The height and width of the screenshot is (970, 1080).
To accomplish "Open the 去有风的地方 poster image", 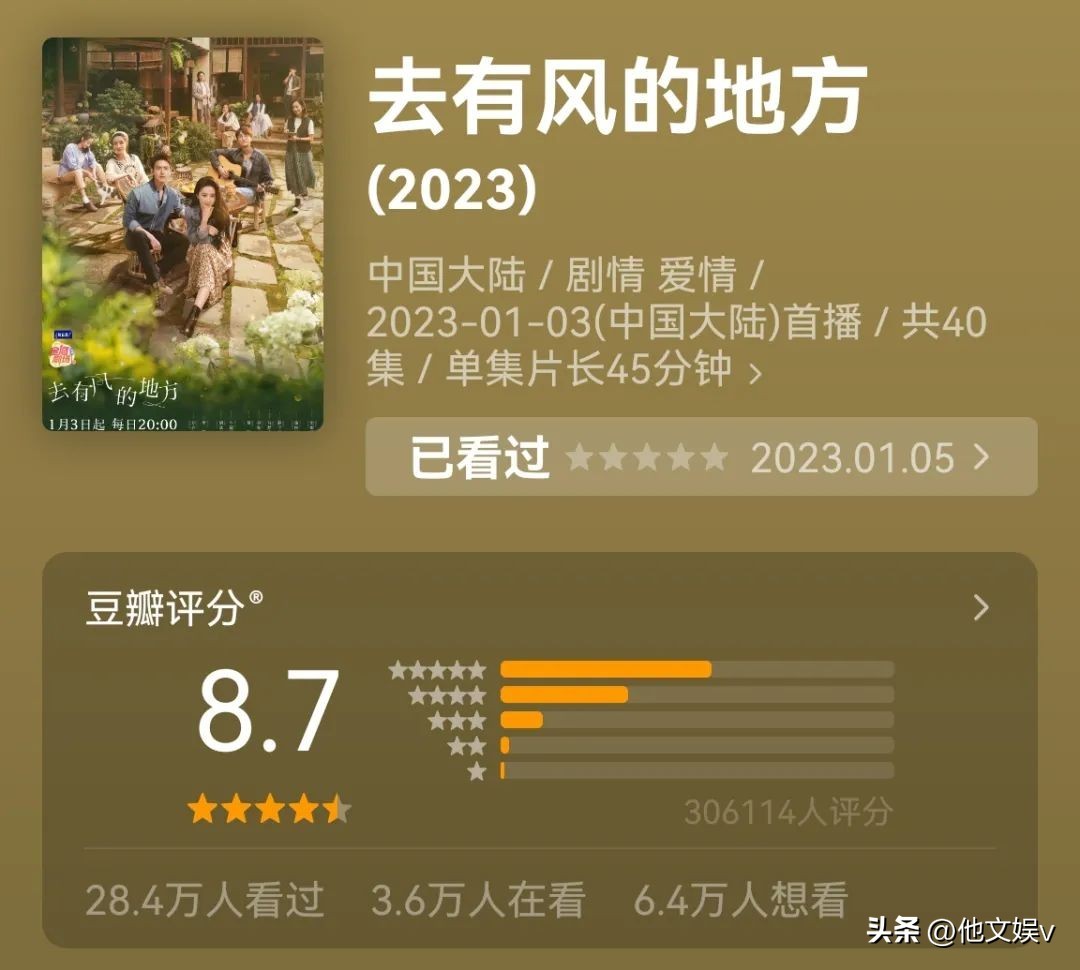I will coord(183,235).
